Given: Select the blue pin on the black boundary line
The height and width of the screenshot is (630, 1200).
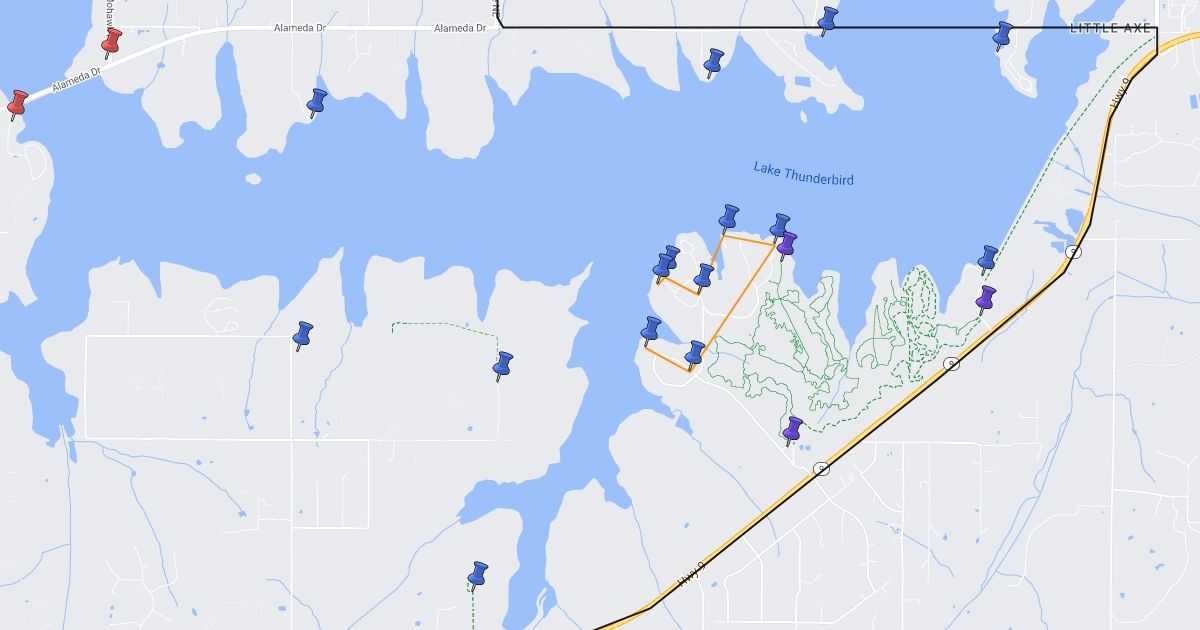Looking at the screenshot, I should (828, 20).
